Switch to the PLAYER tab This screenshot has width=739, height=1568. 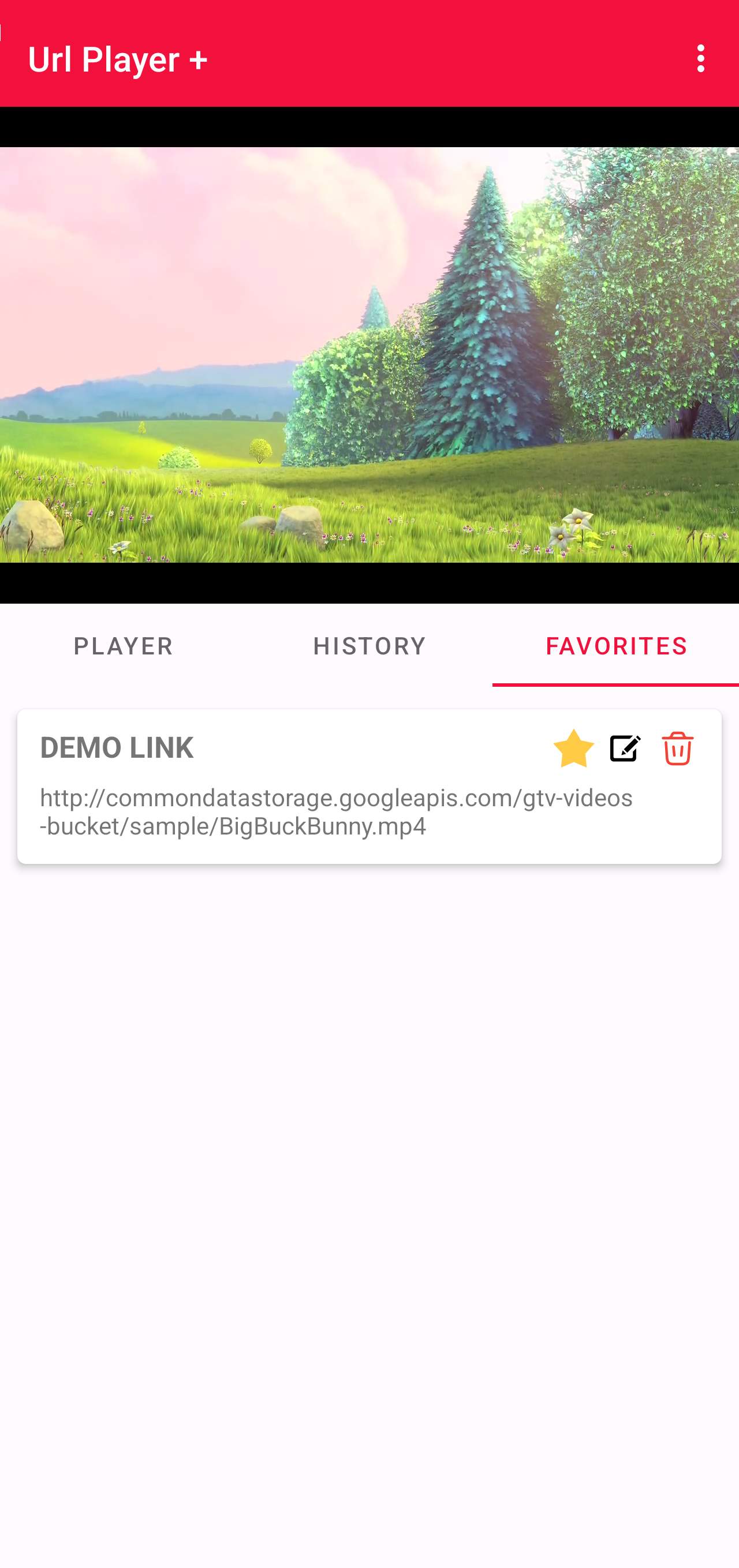123,646
